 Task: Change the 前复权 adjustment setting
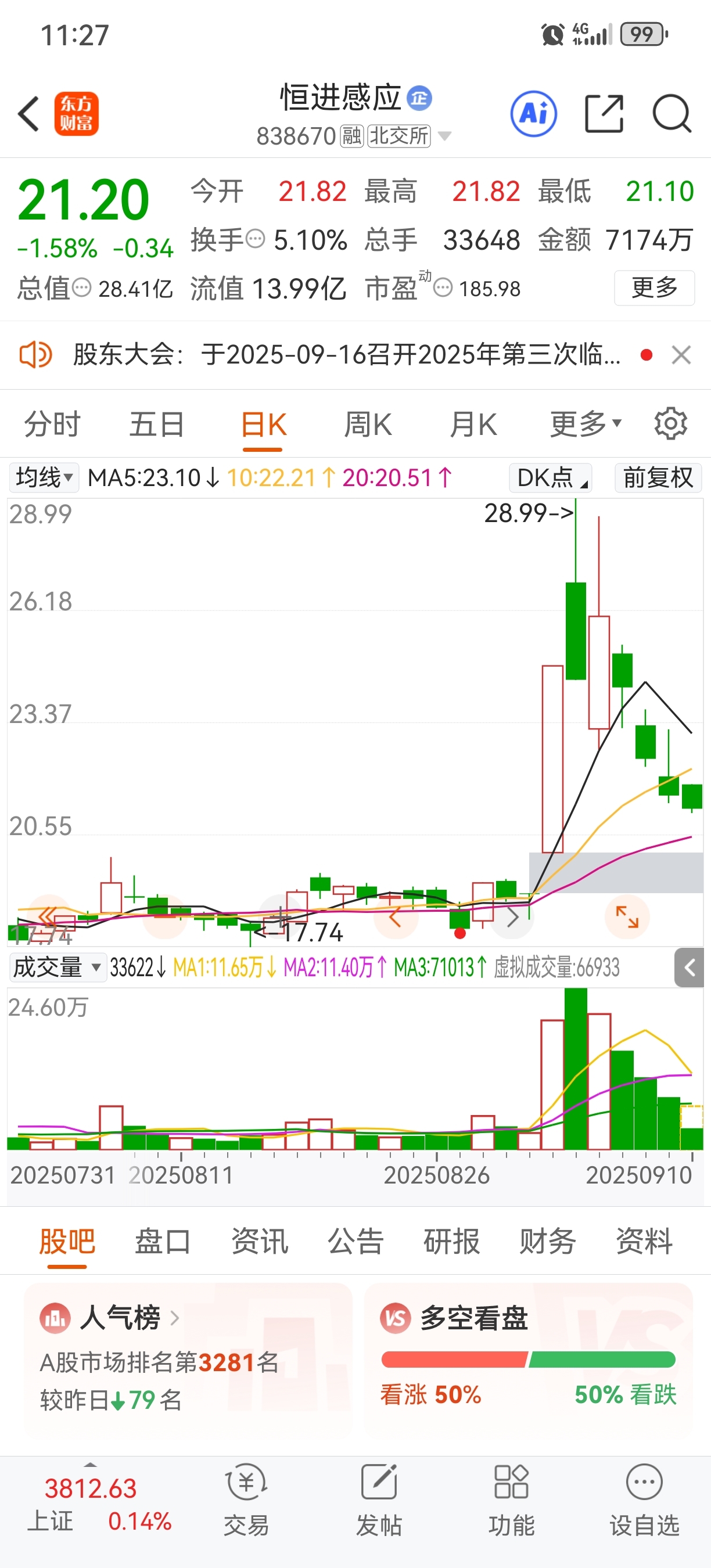coord(658,478)
